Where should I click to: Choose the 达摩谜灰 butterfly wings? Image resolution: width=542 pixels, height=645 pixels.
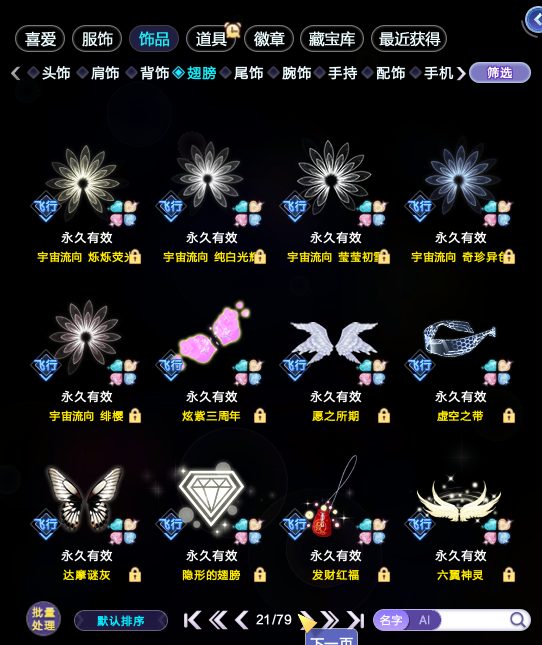86,520
